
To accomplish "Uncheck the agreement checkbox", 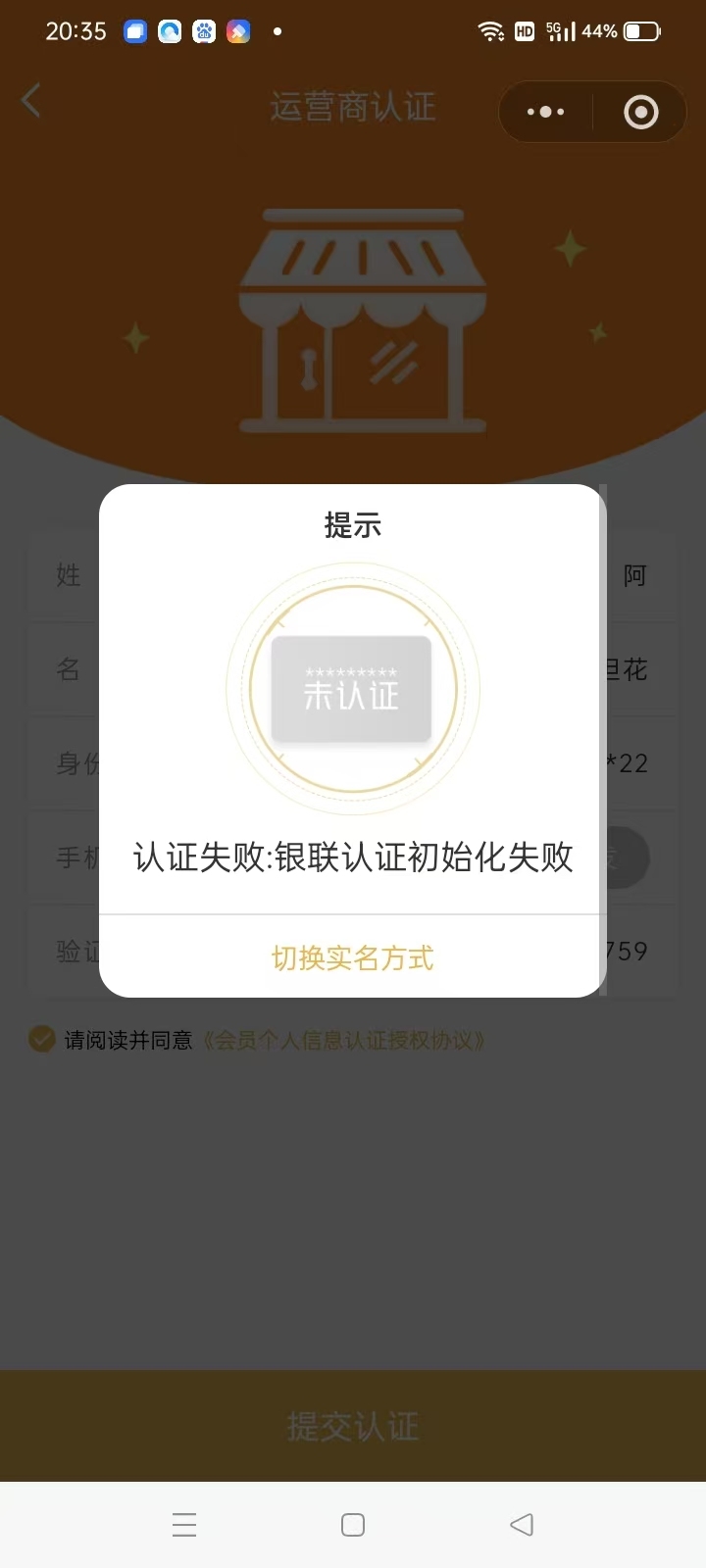I will tap(42, 1040).
